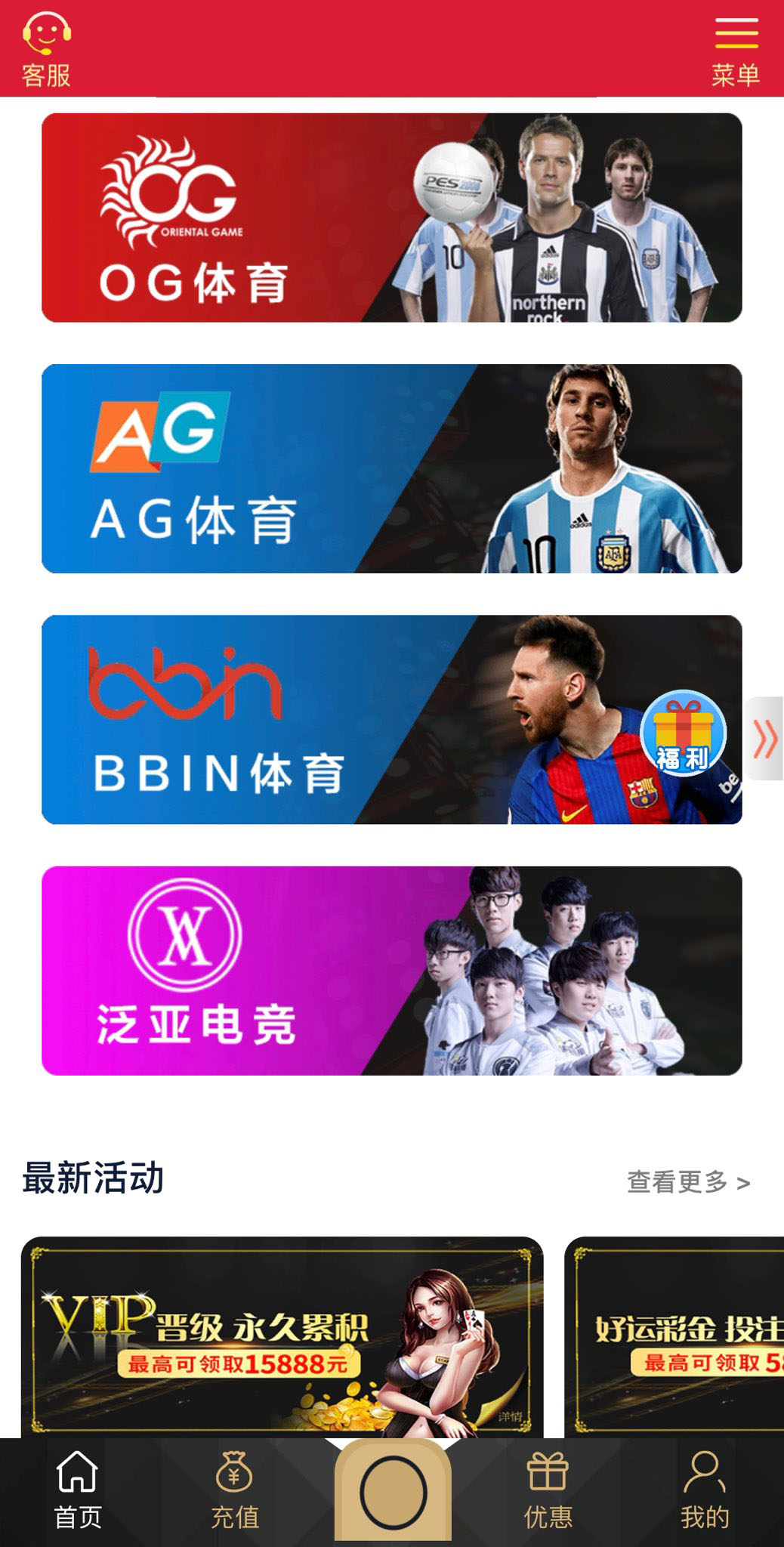Open the 好运彩金 promotion card

pos(676,1335)
